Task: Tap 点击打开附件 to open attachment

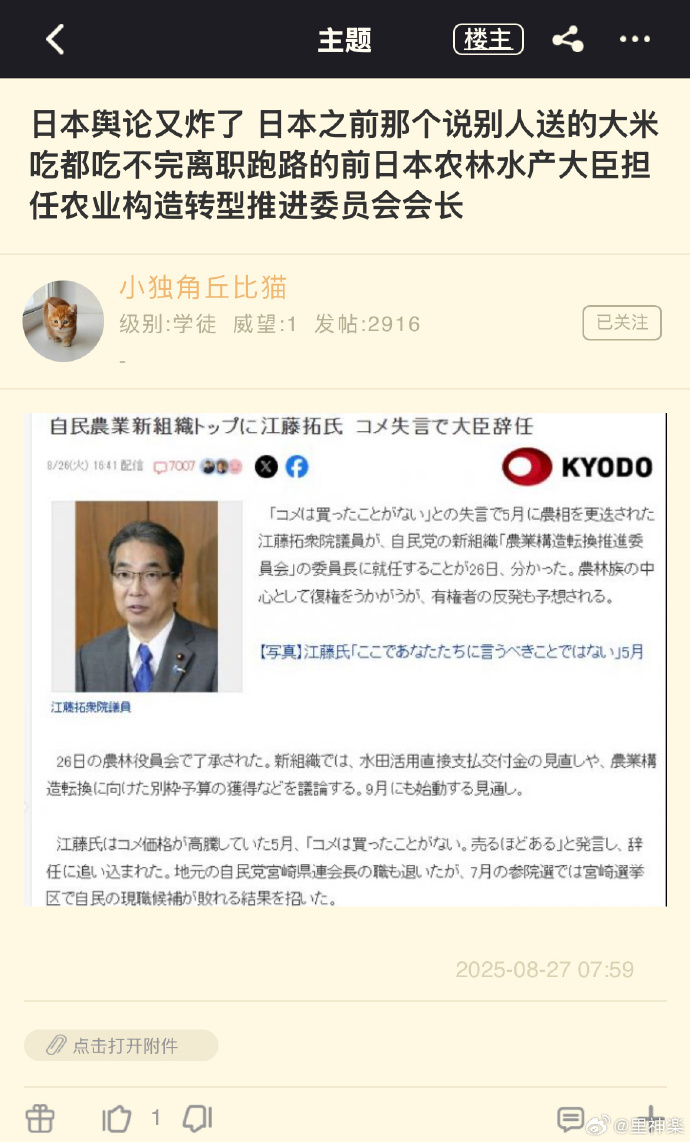Action: (x=121, y=1045)
